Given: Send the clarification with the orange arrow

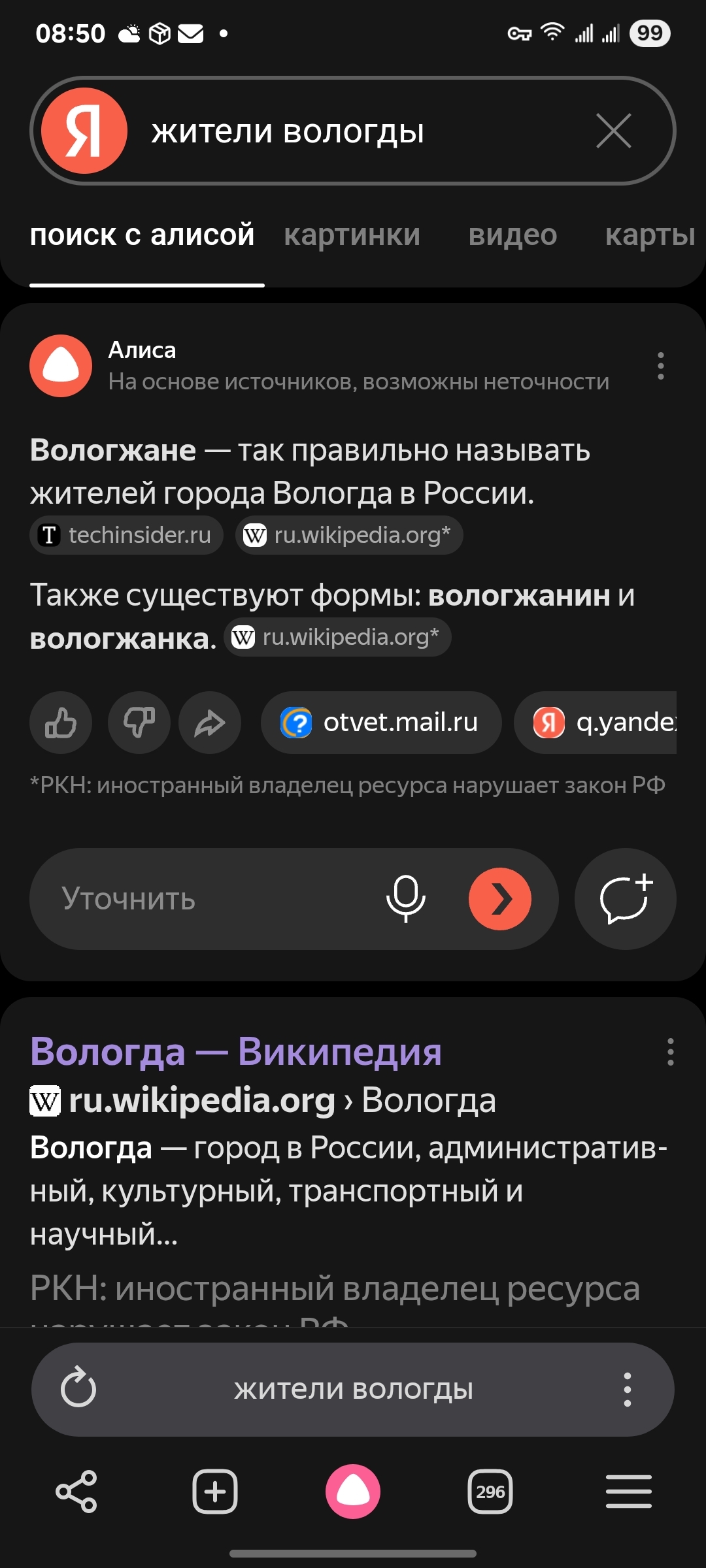Looking at the screenshot, I should pyautogui.click(x=500, y=899).
